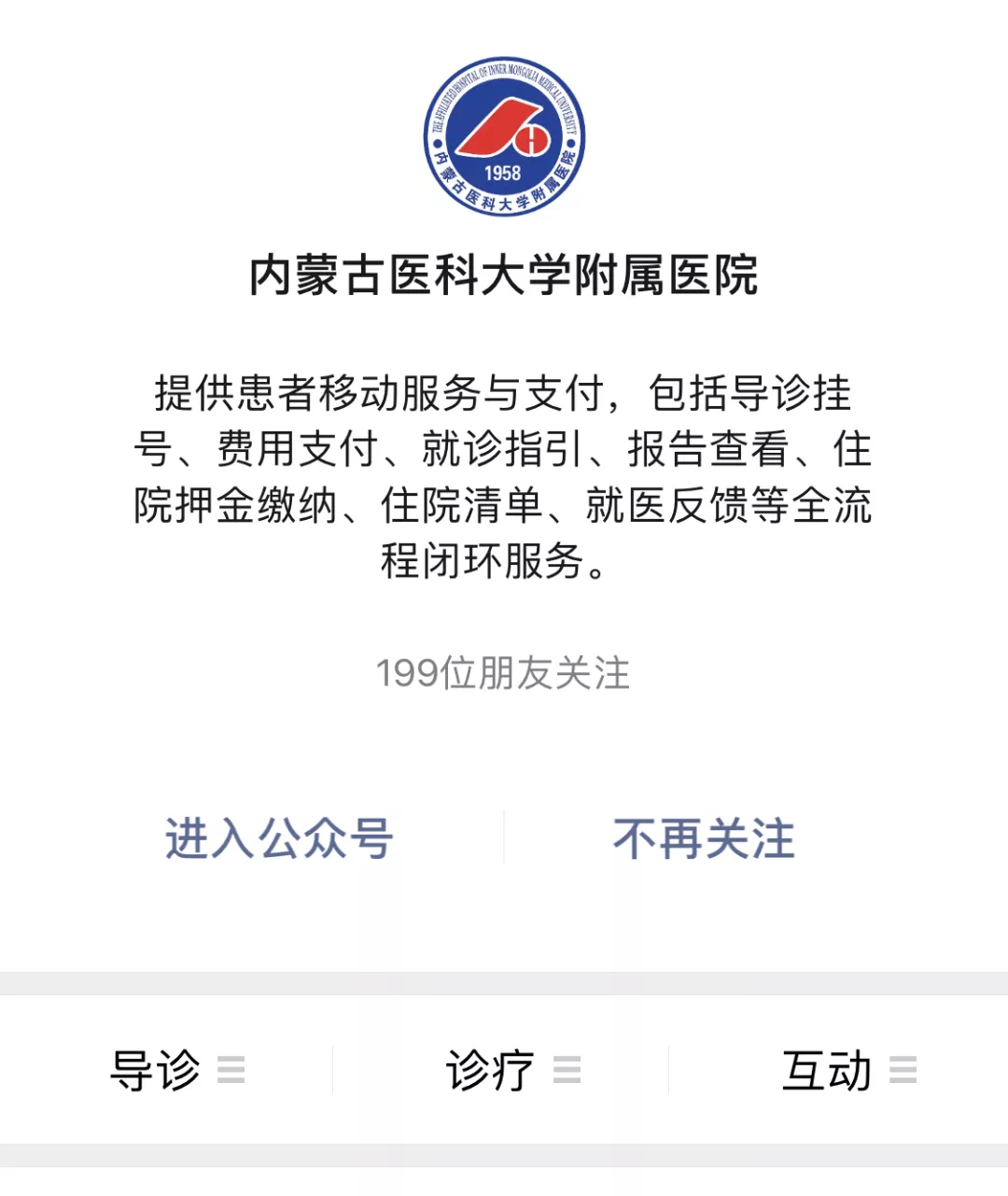This screenshot has width=1008, height=1196.
Task: Show the 互动 menu options
Action: 847,1070
